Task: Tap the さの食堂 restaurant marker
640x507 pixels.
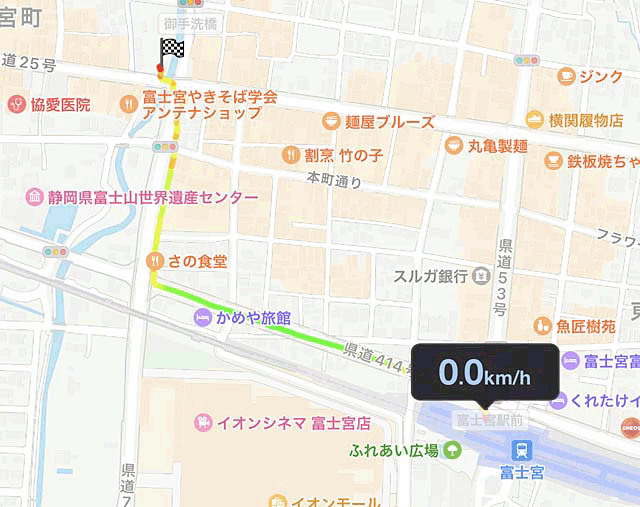Action: [x=155, y=261]
